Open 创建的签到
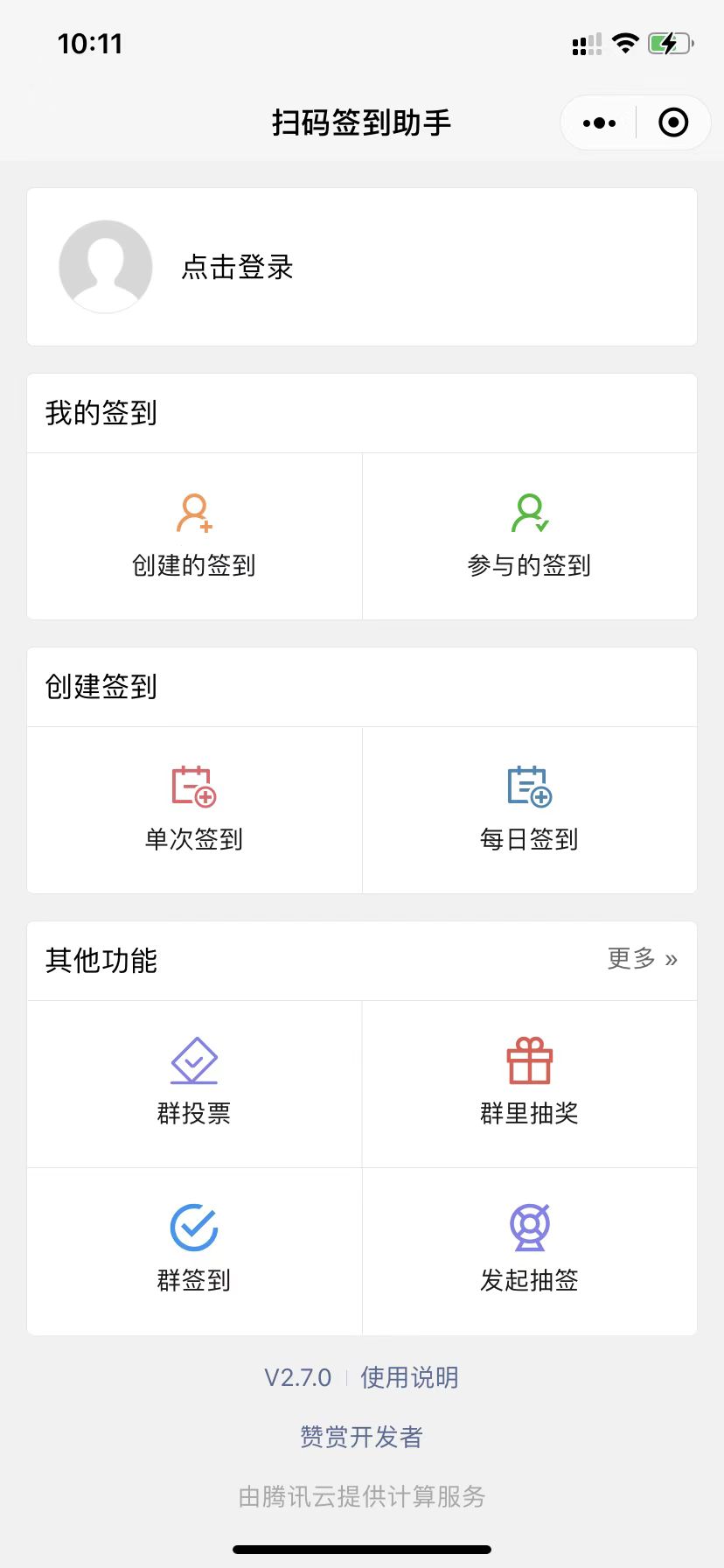The width and height of the screenshot is (724, 1568). click(x=194, y=536)
